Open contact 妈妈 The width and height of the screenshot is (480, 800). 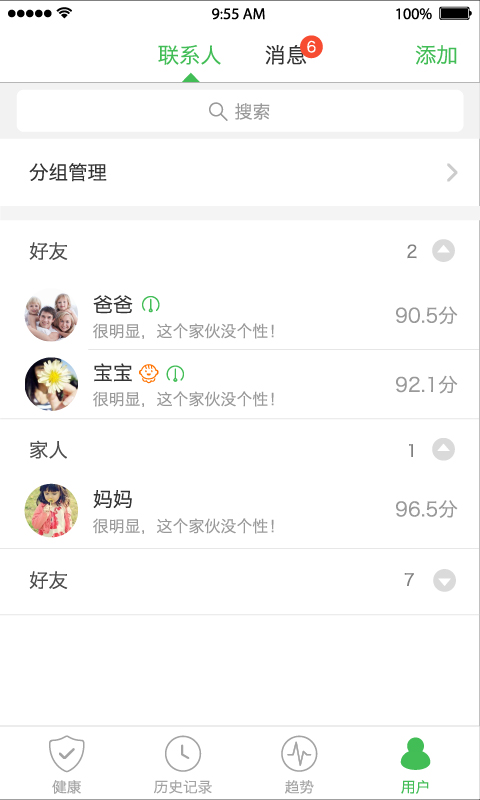(x=240, y=510)
